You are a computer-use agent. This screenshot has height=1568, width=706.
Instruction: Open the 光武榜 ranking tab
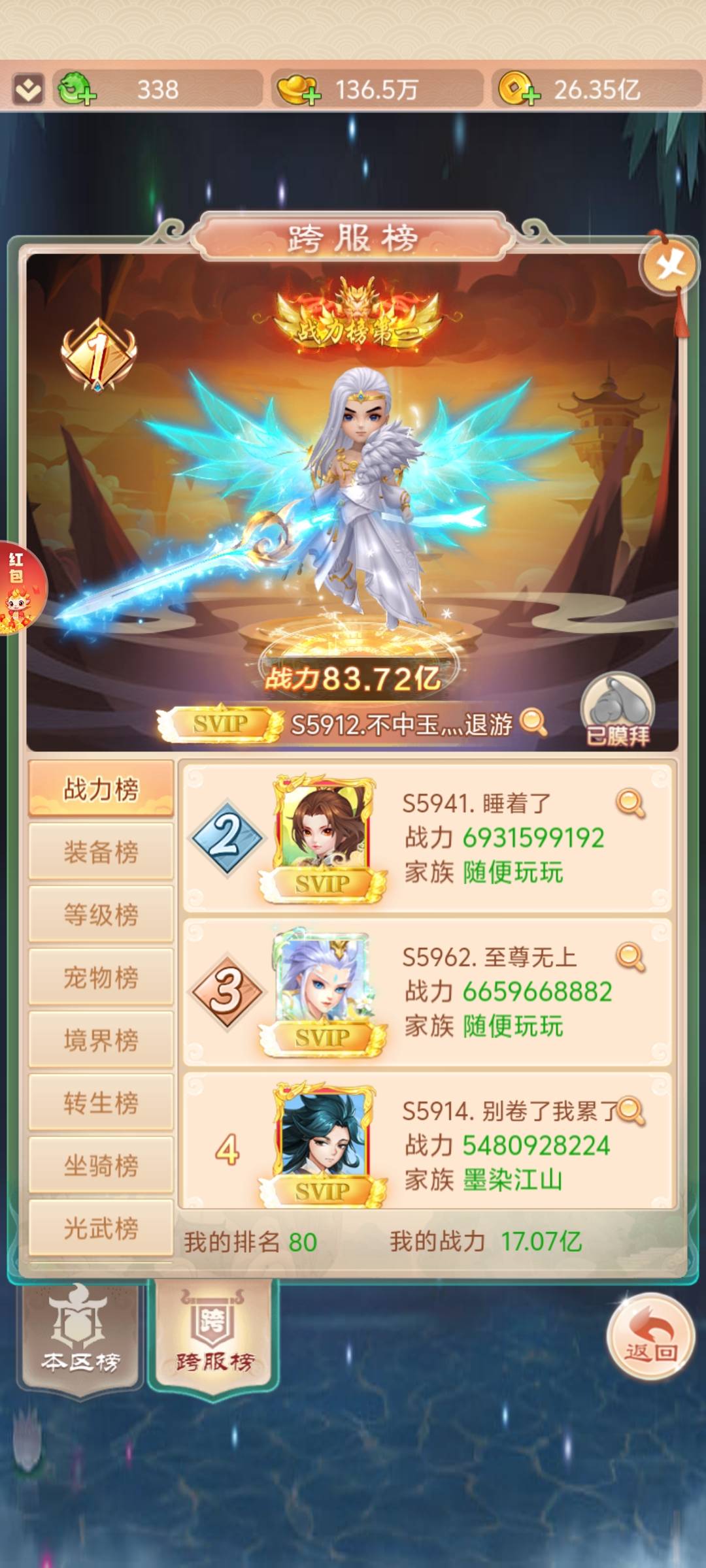pos(101,1228)
